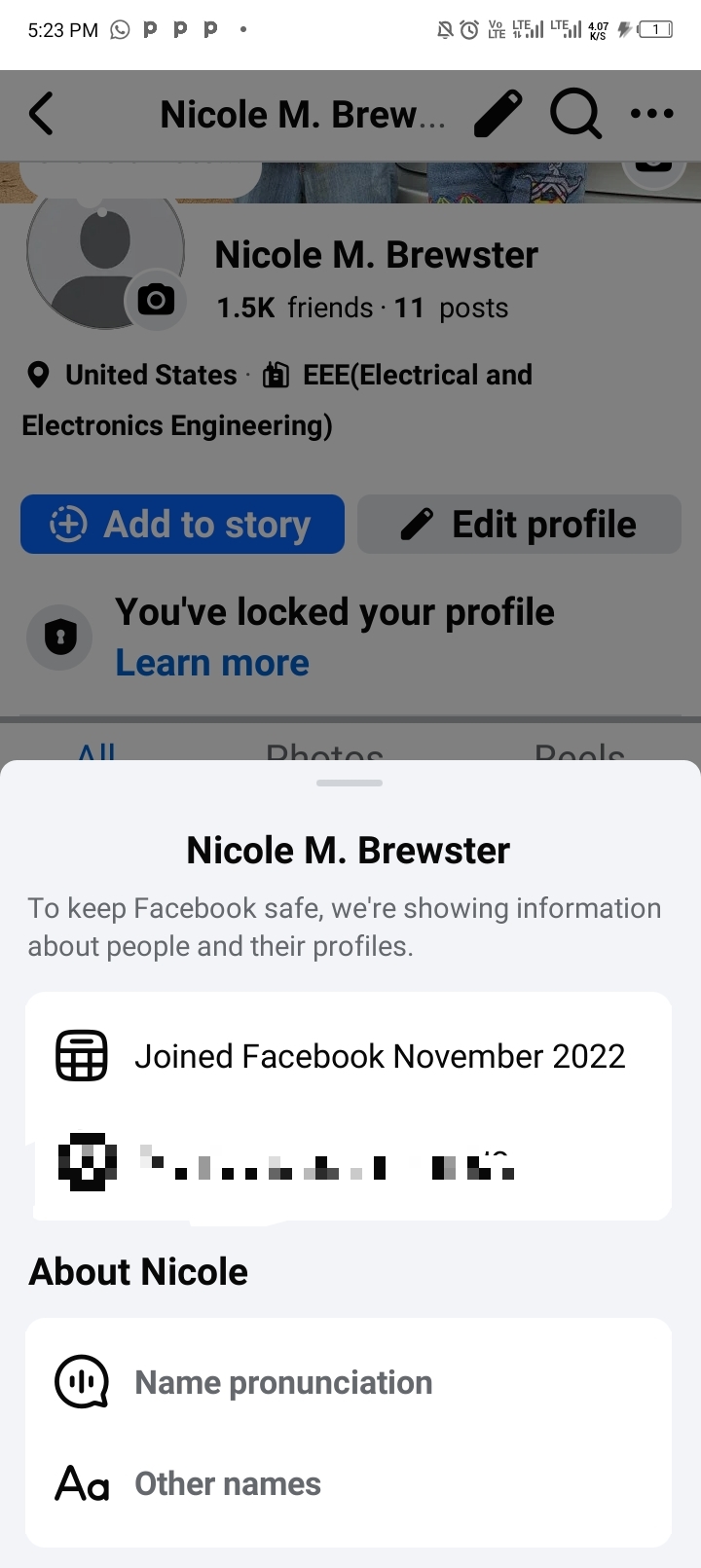Open the Other names row
This screenshot has width=701, height=1568.
[x=227, y=1483]
